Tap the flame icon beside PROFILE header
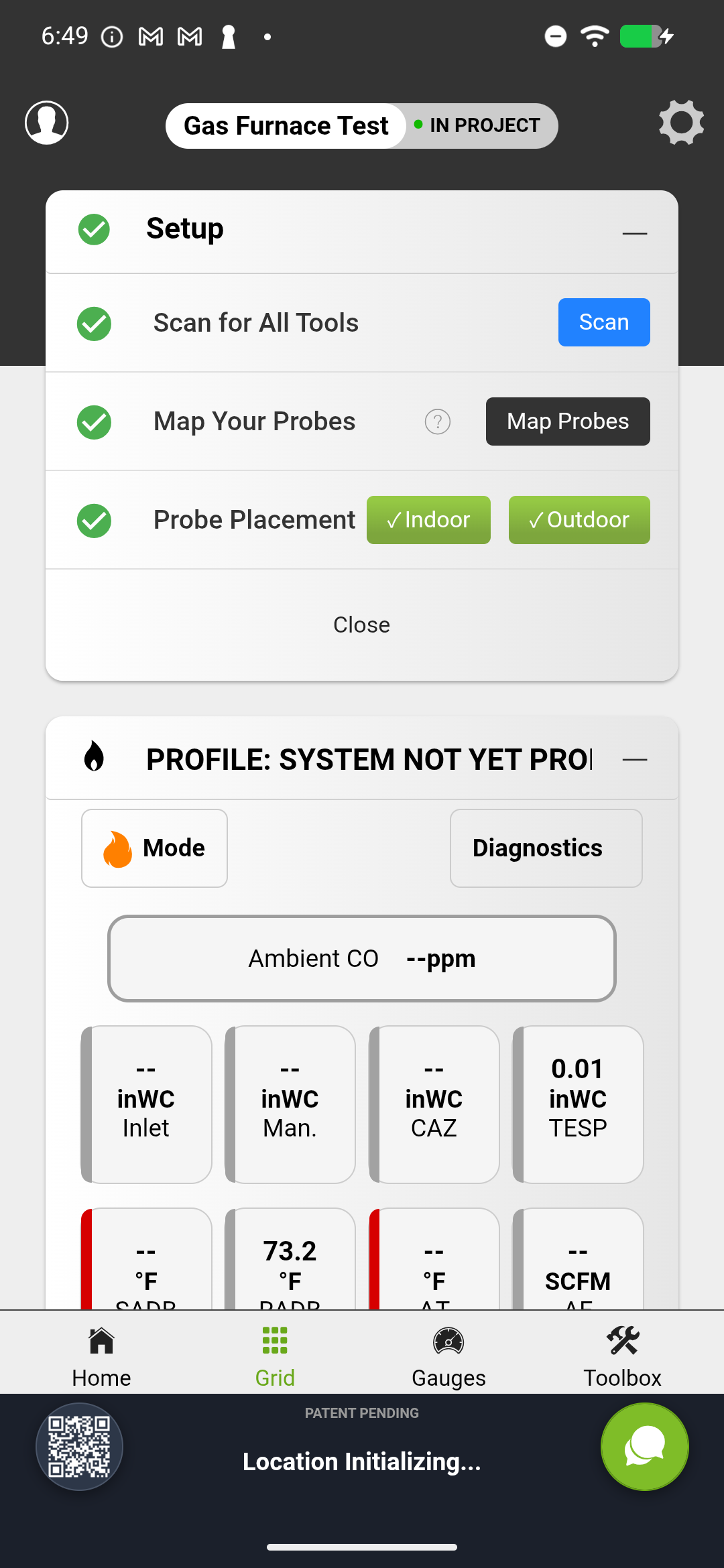This screenshot has width=724, height=1568. 95,759
